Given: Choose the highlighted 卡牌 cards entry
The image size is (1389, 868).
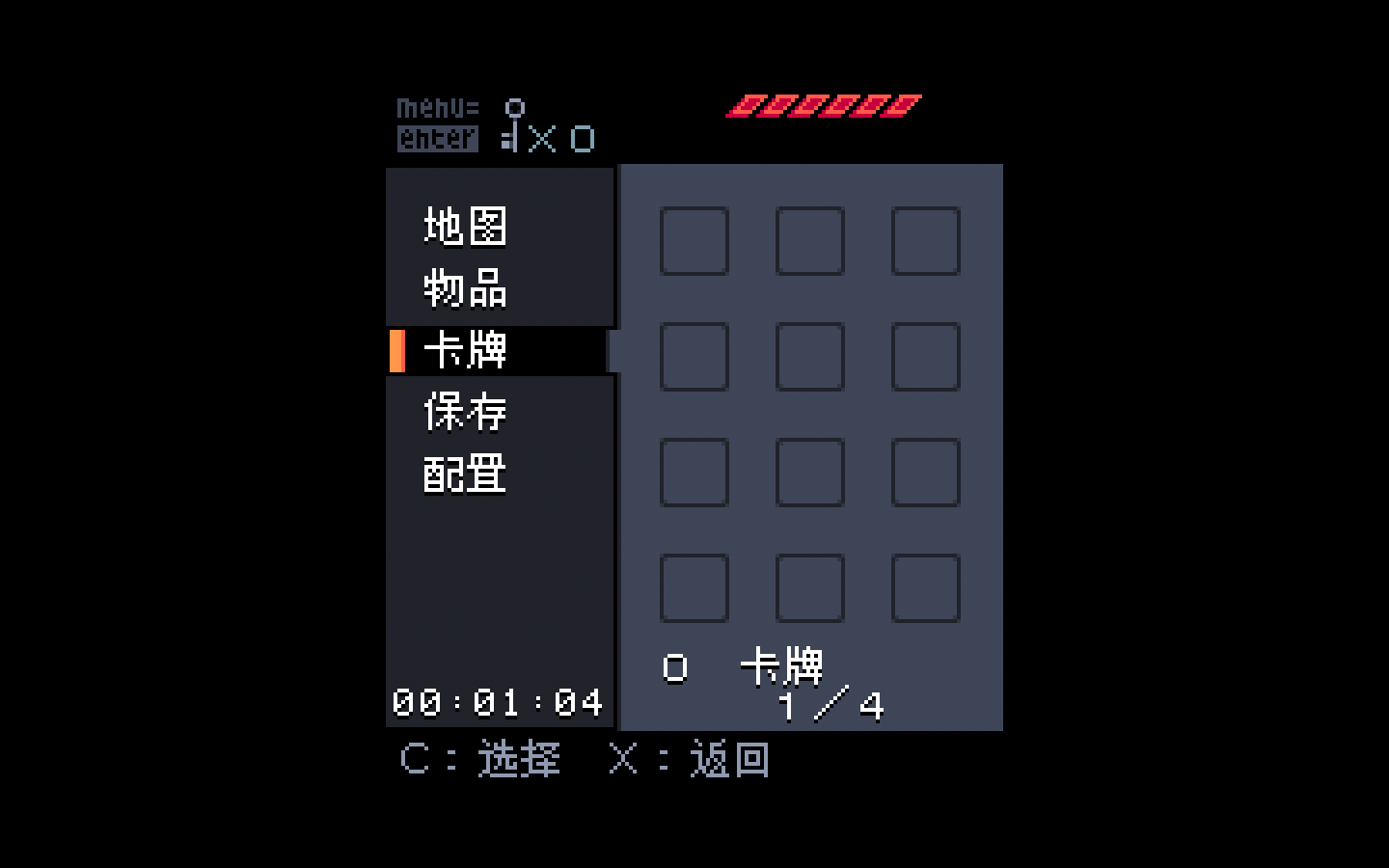Looking at the screenshot, I should coord(465,350).
